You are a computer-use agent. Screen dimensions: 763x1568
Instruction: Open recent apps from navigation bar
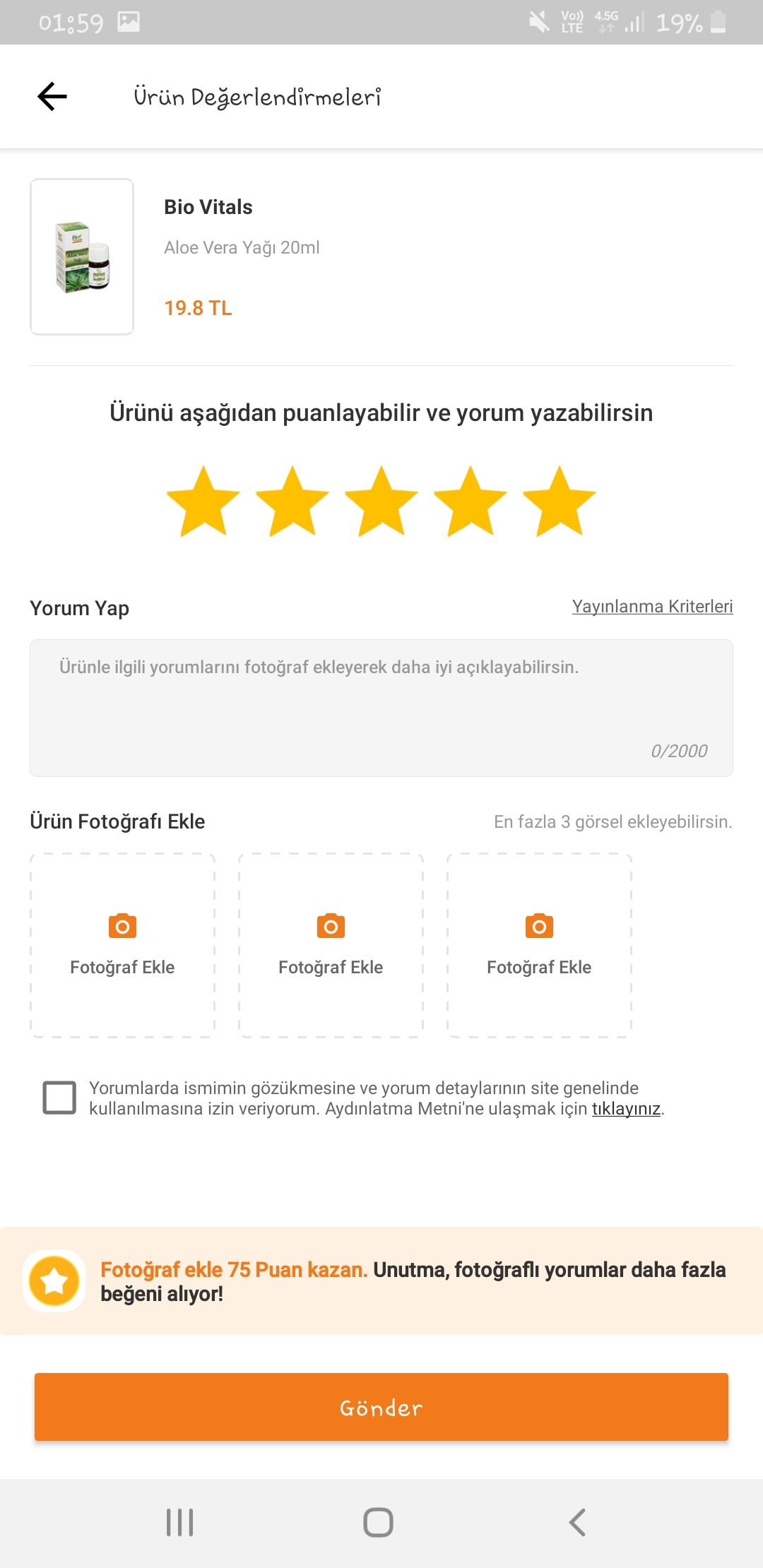[x=179, y=1522]
